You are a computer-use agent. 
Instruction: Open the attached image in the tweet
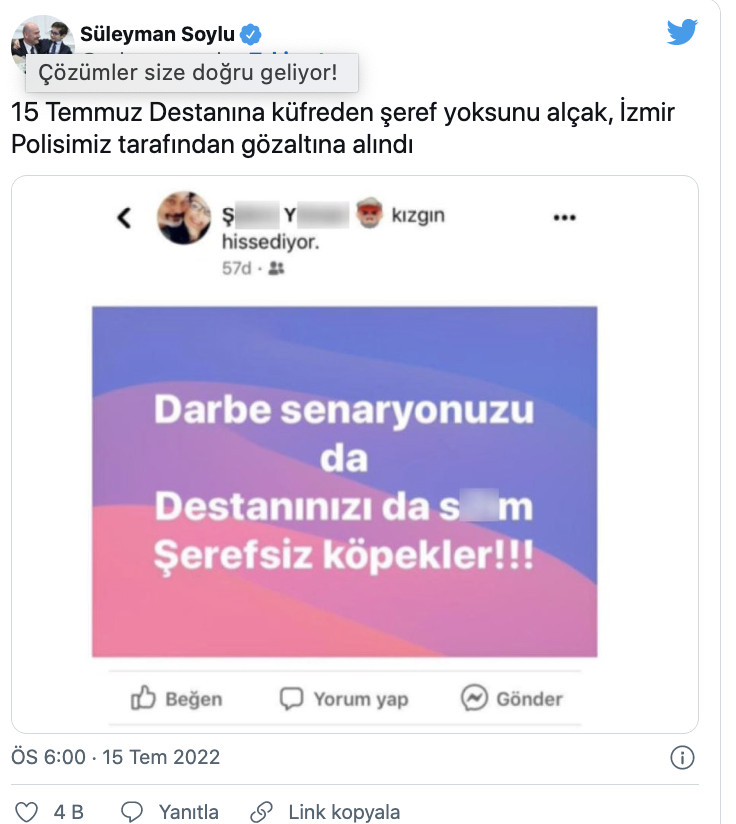tap(354, 453)
